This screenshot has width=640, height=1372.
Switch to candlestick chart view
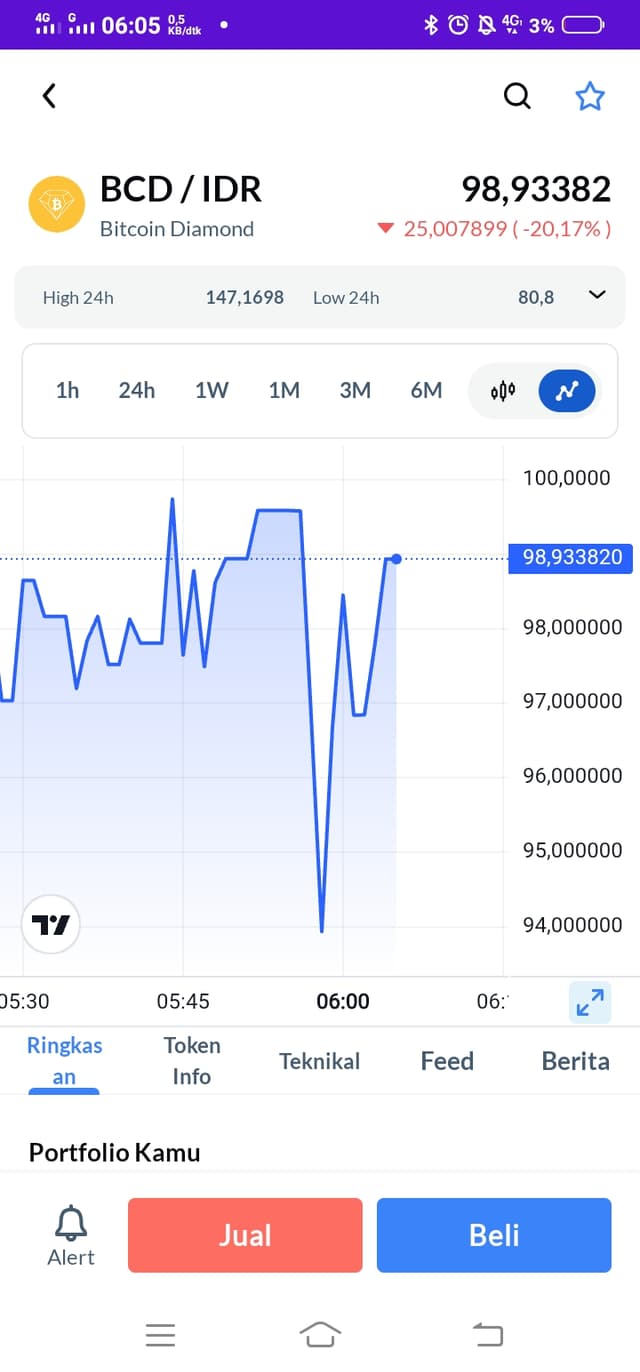(x=503, y=391)
